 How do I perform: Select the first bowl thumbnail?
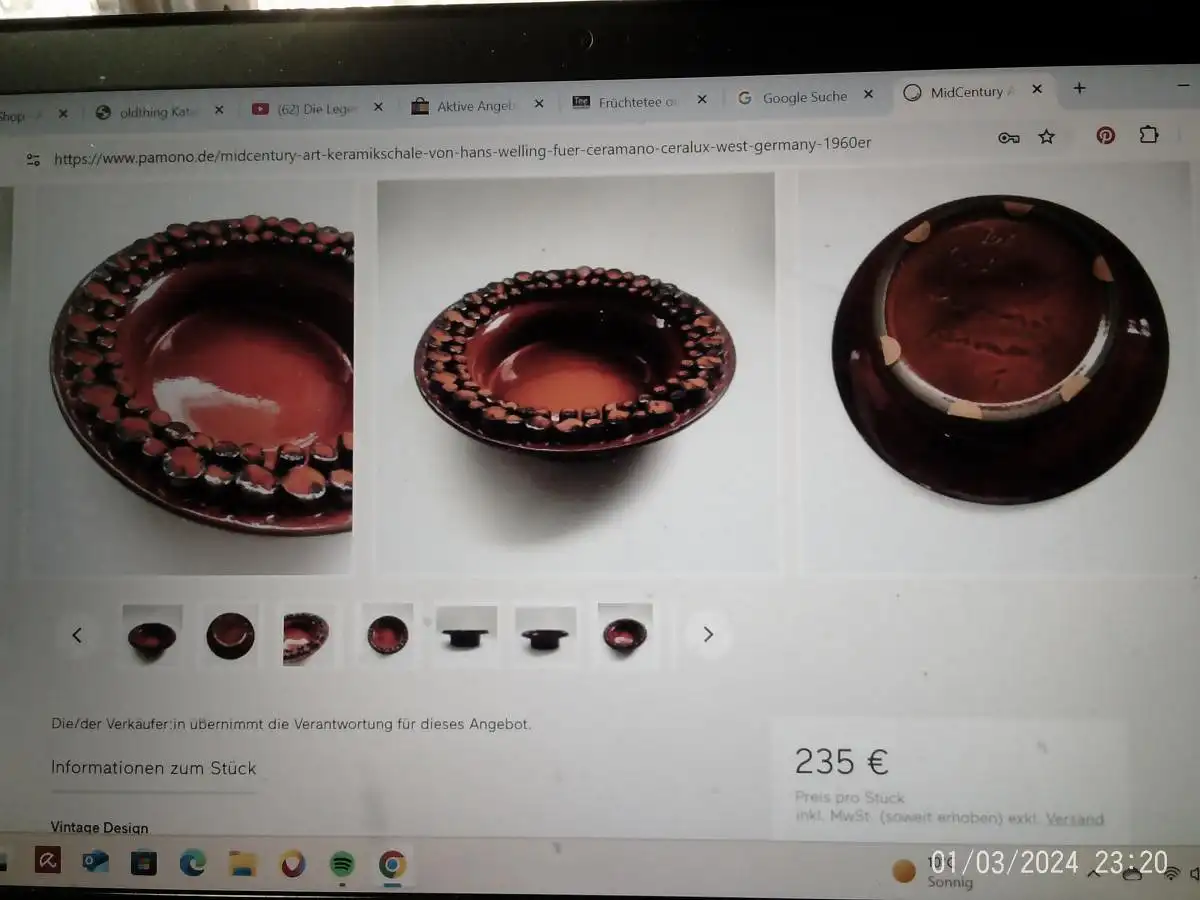[152, 634]
